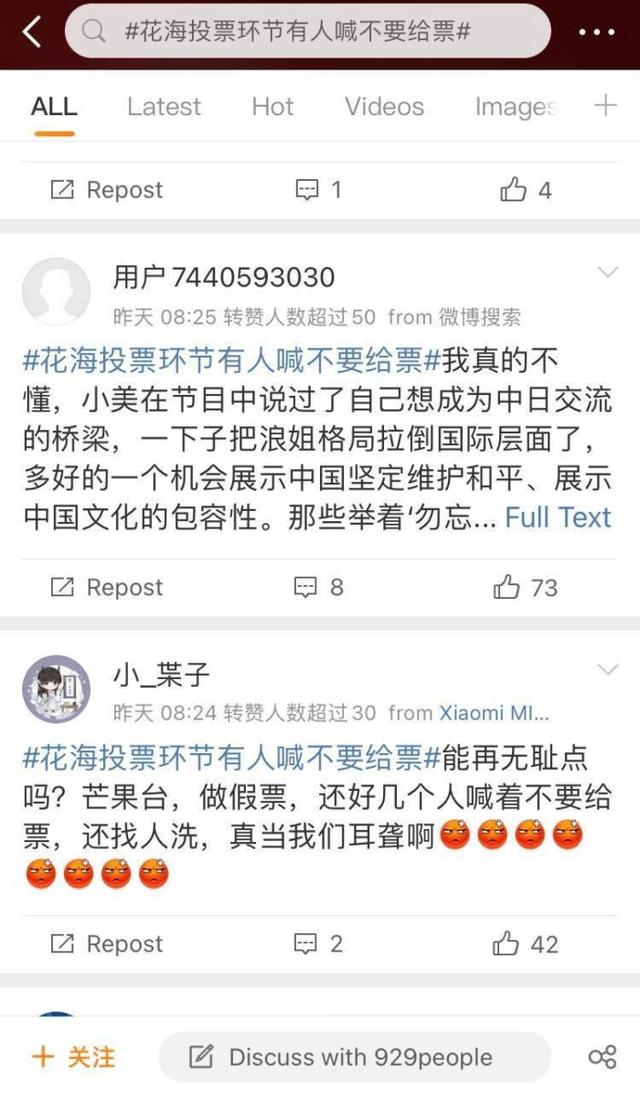Open the post options chevron for 小_茉子
640x1097 pixels.
click(x=607, y=669)
